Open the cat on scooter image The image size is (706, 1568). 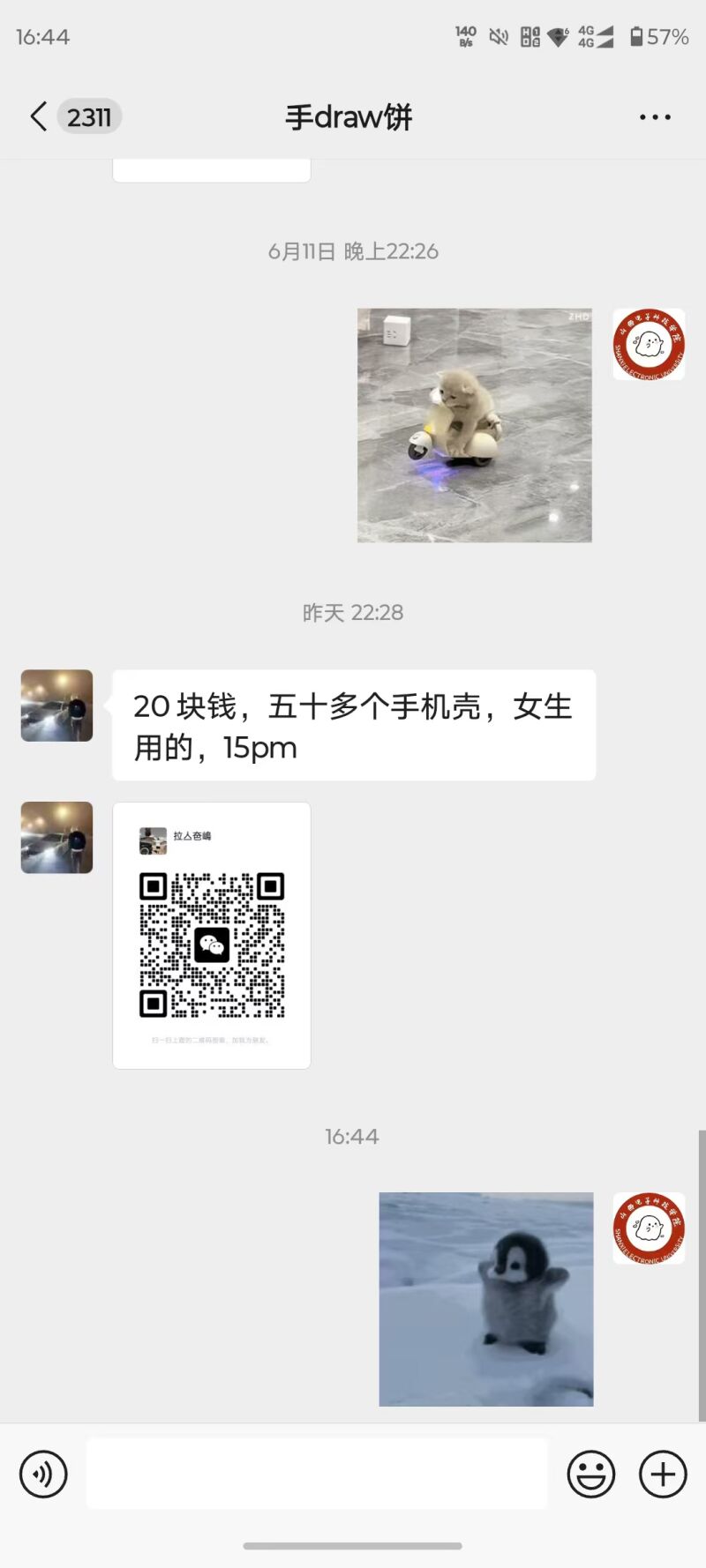click(474, 425)
